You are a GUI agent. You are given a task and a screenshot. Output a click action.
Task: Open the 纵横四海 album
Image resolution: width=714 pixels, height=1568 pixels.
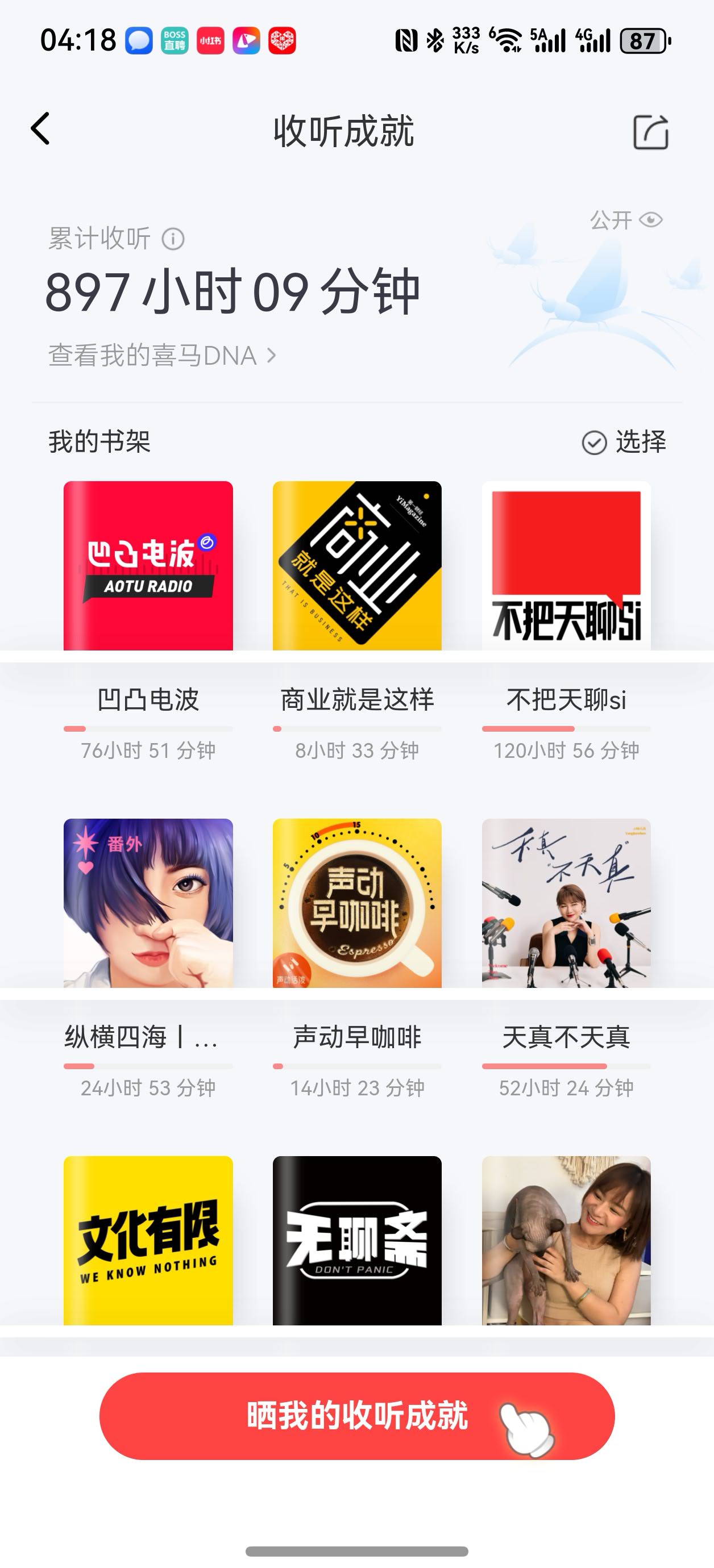pos(148,903)
